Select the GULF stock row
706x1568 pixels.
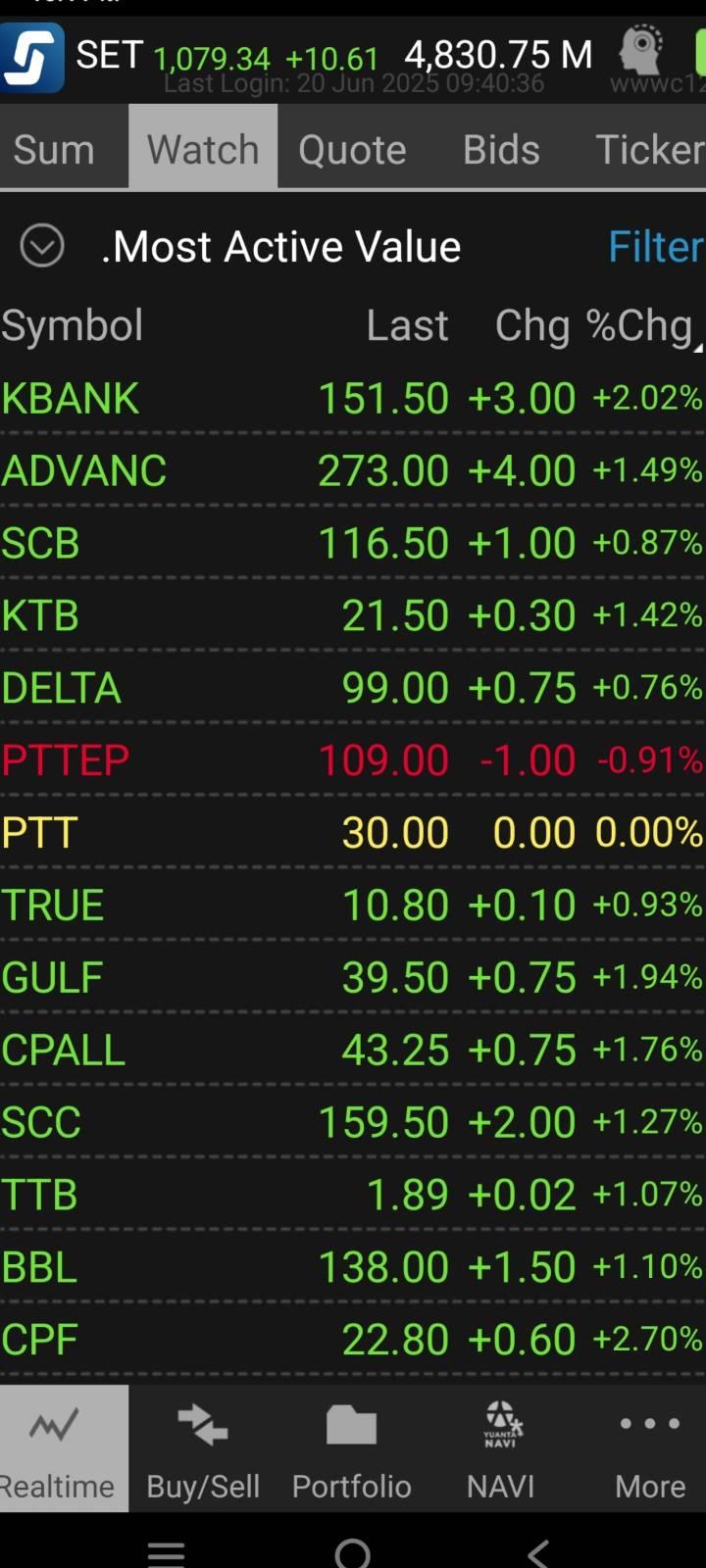point(353,978)
